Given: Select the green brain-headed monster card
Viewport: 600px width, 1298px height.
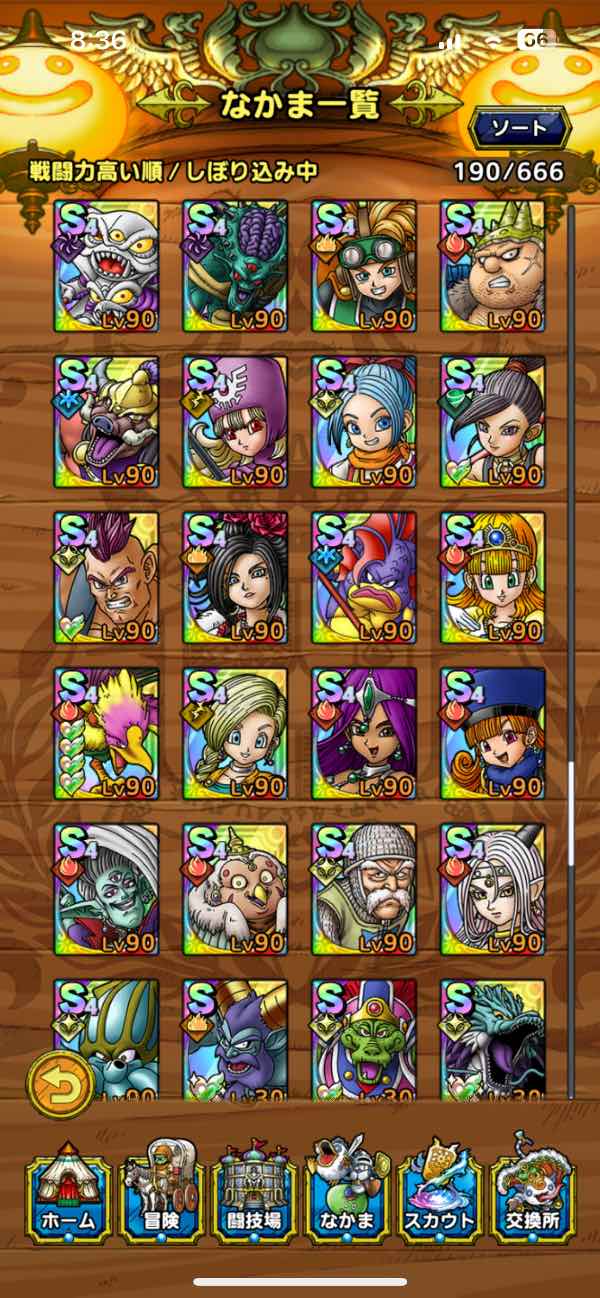Looking at the screenshot, I should point(235,266).
